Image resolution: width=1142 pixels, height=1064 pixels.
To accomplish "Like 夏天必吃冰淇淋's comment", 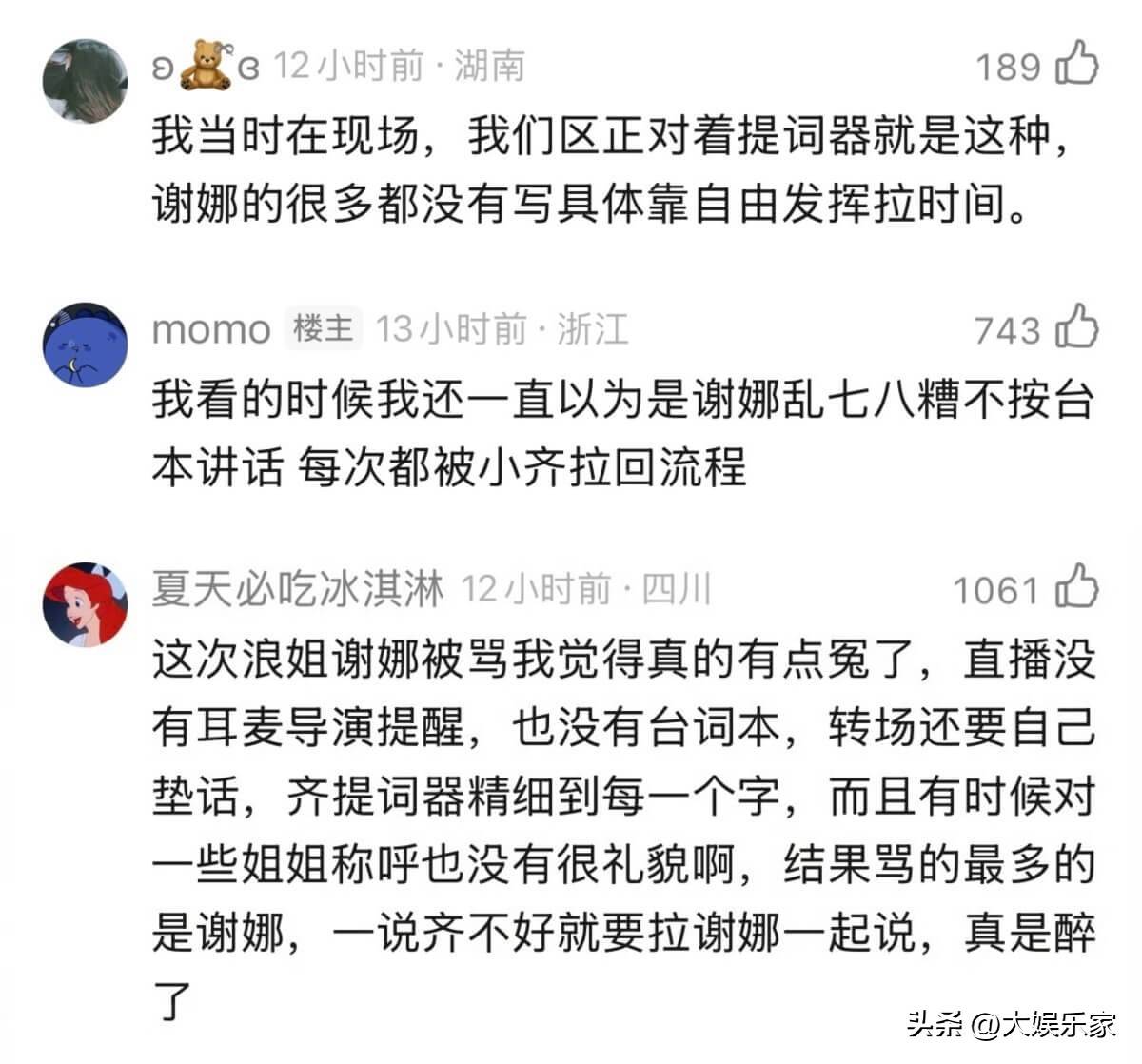I will pyautogui.click(x=1076, y=587).
